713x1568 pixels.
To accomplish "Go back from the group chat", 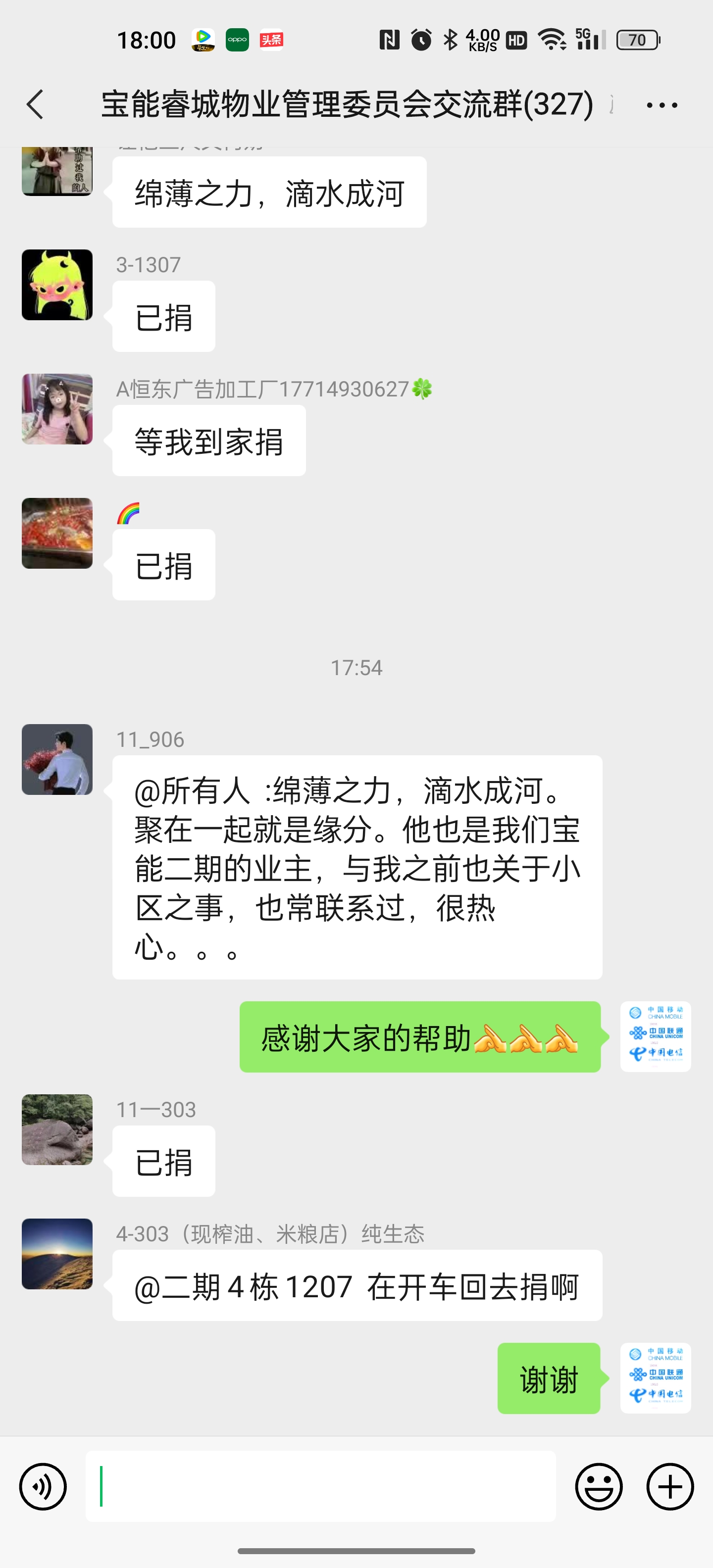I will (35, 105).
